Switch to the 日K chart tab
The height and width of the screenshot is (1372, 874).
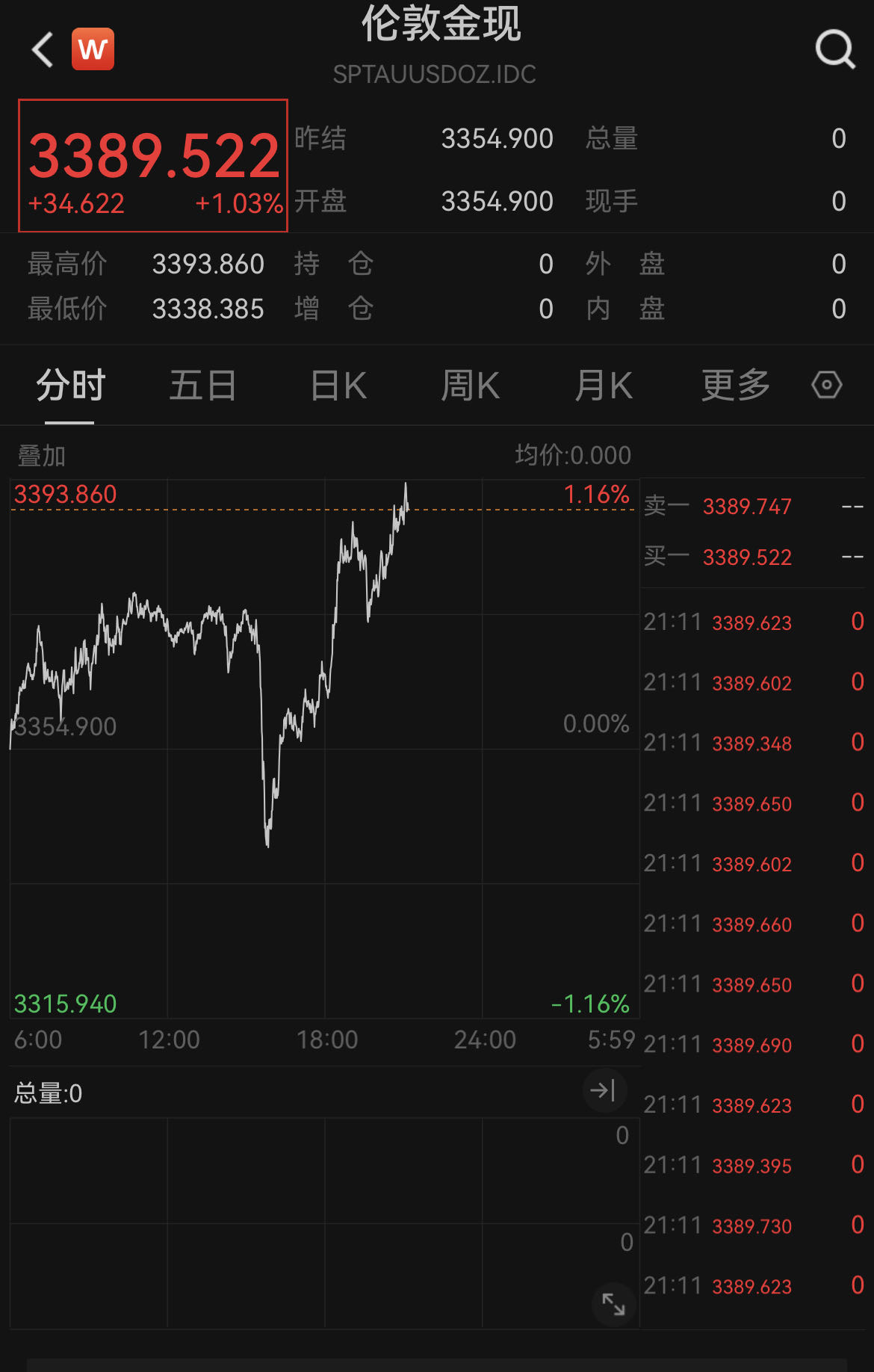coord(338,386)
